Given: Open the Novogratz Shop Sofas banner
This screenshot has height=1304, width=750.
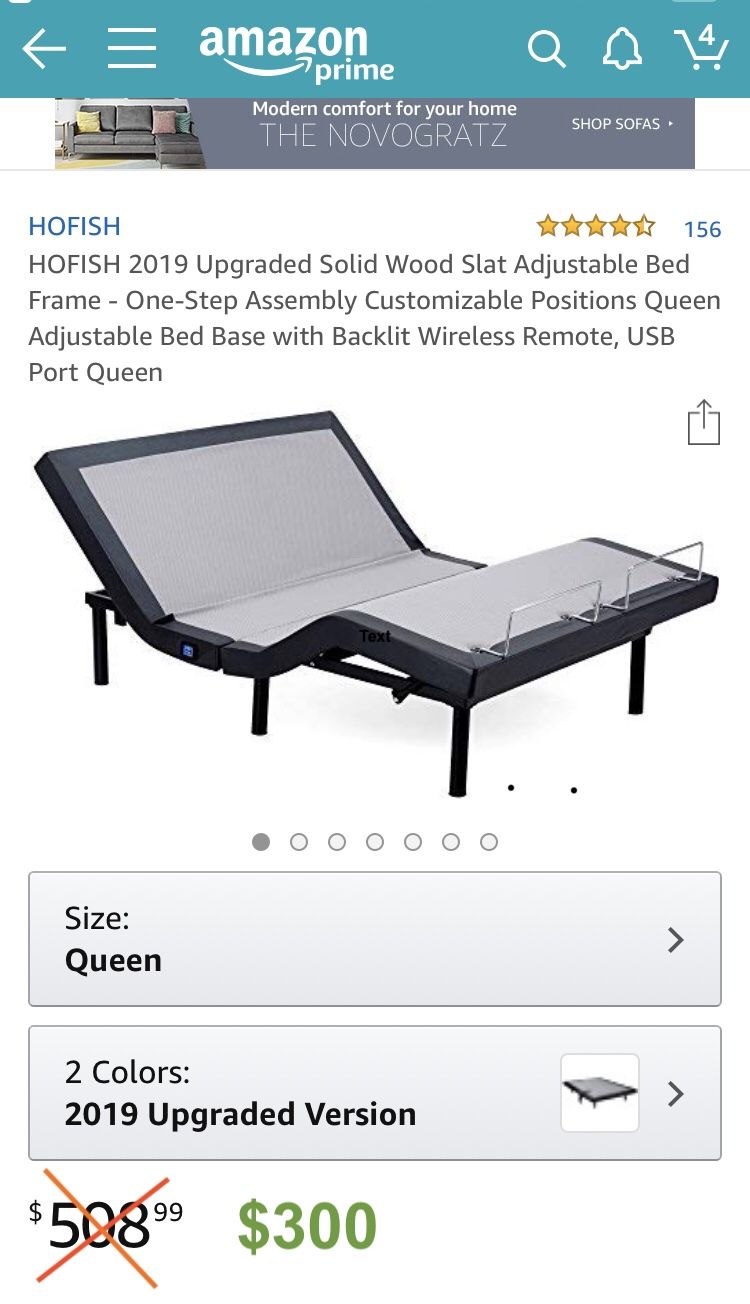Looking at the screenshot, I should point(375,133).
